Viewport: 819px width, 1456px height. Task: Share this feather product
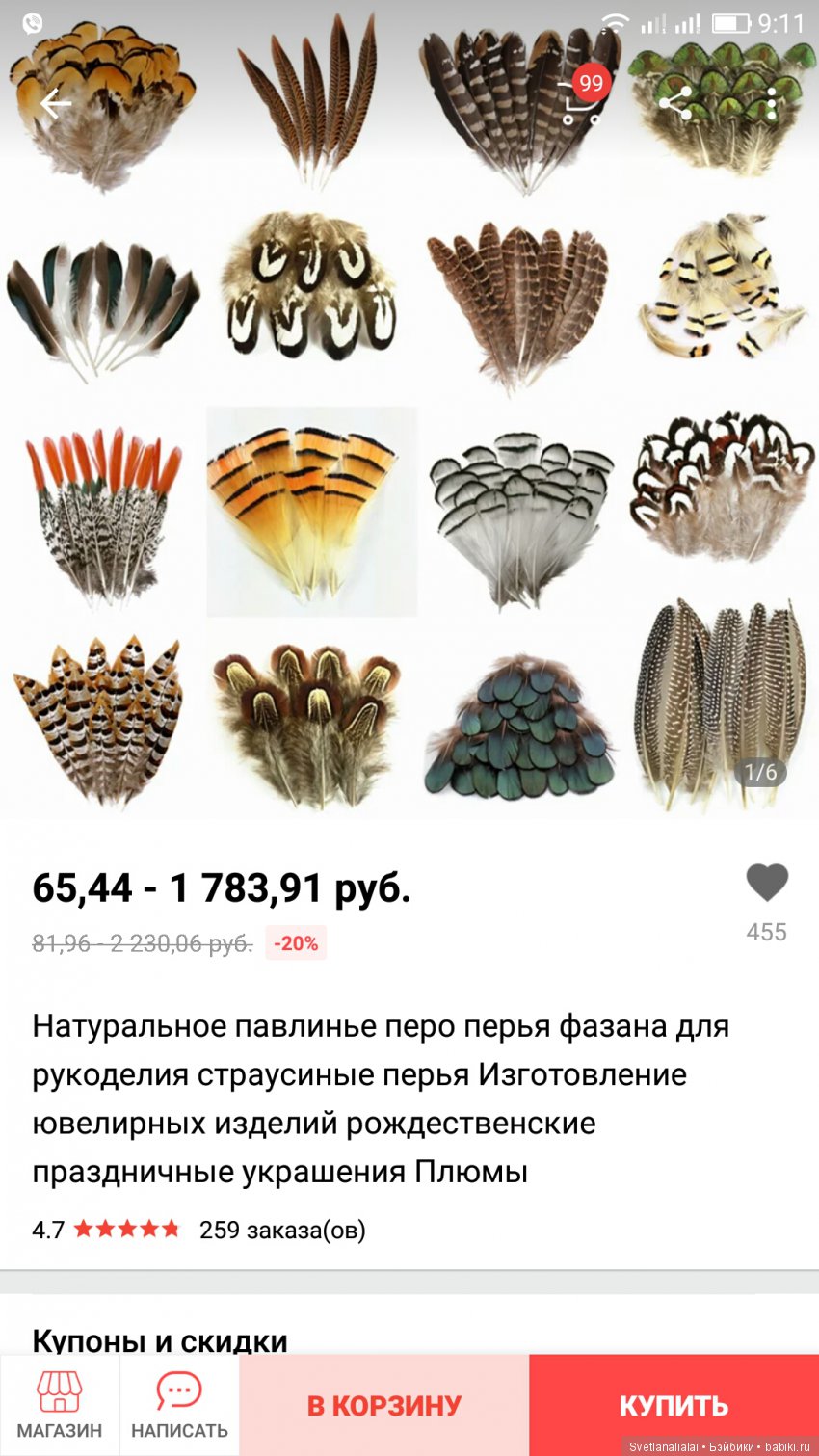coord(674,103)
